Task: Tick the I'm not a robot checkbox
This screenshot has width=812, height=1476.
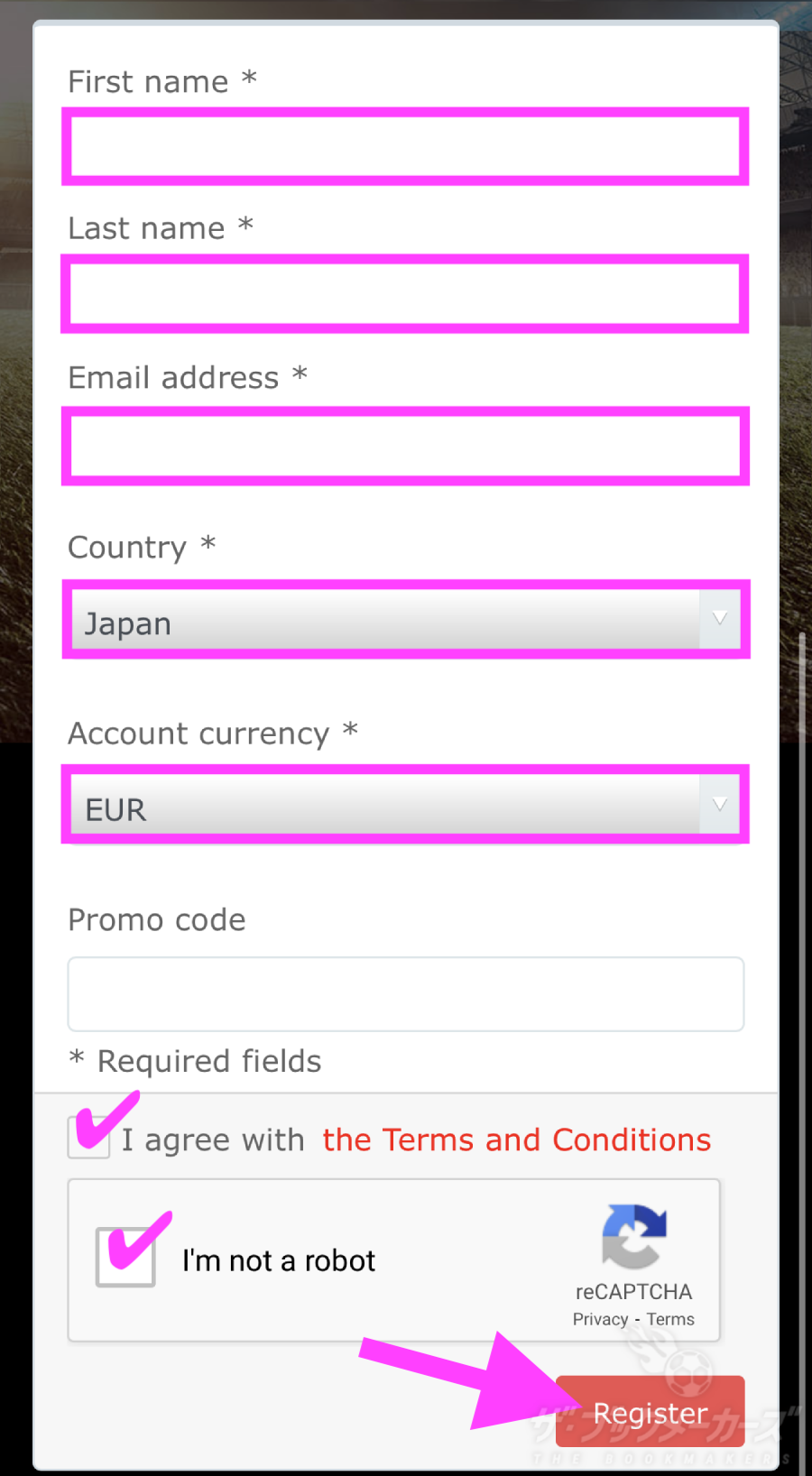Action: coord(126,1257)
